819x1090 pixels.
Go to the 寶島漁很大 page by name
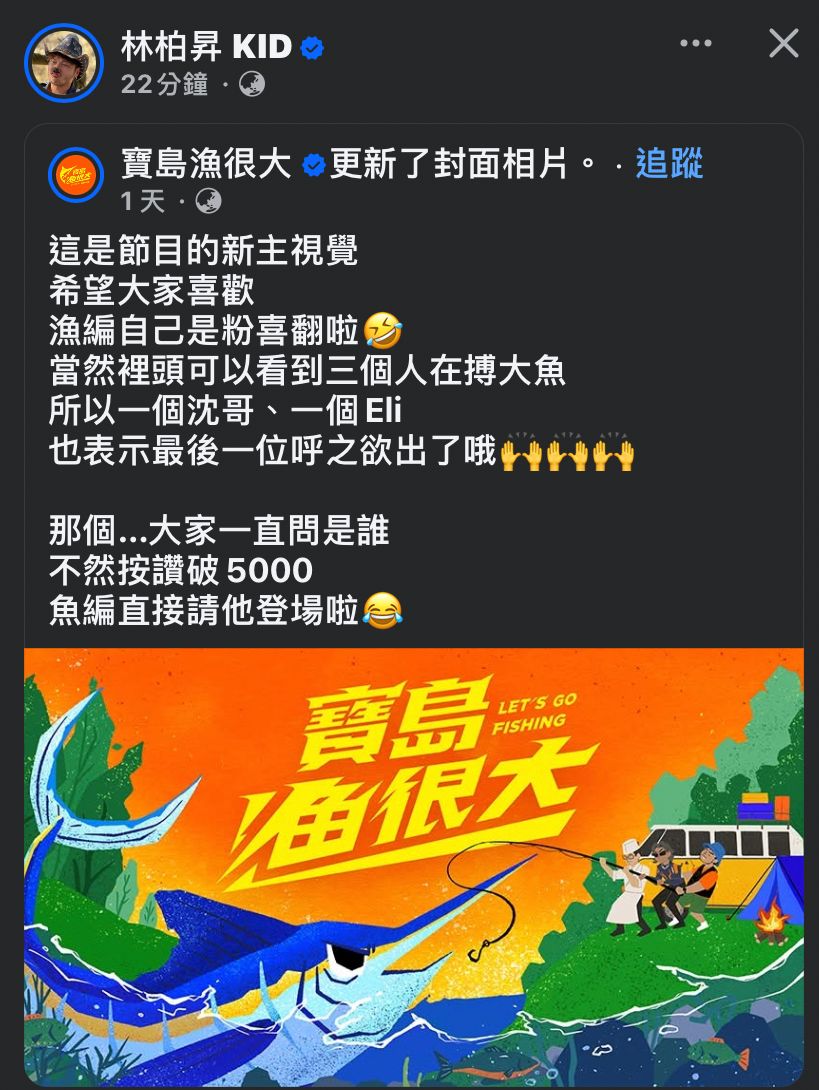(206, 163)
